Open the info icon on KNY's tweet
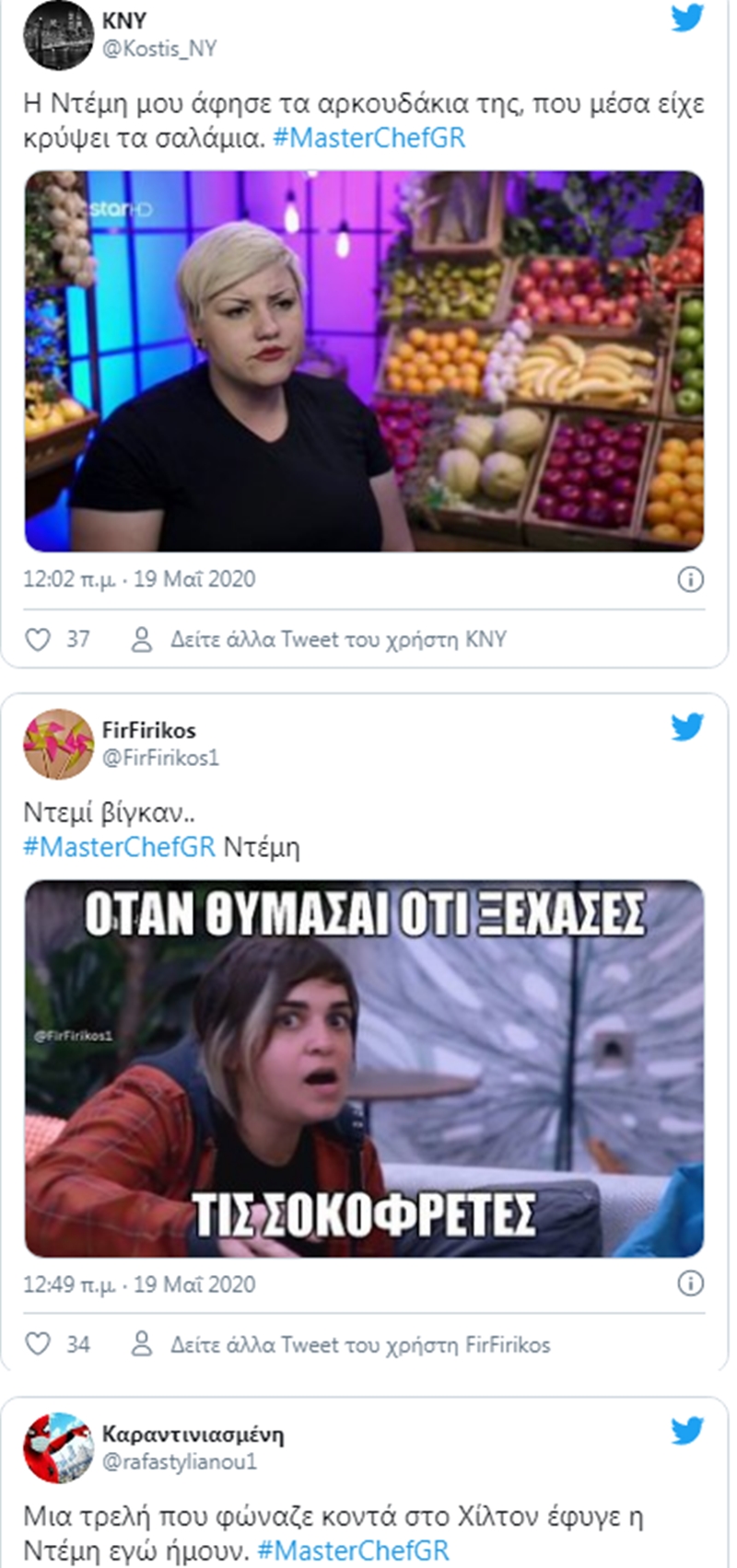The height and width of the screenshot is (1568, 737). pyautogui.click(x=690, y=579)
